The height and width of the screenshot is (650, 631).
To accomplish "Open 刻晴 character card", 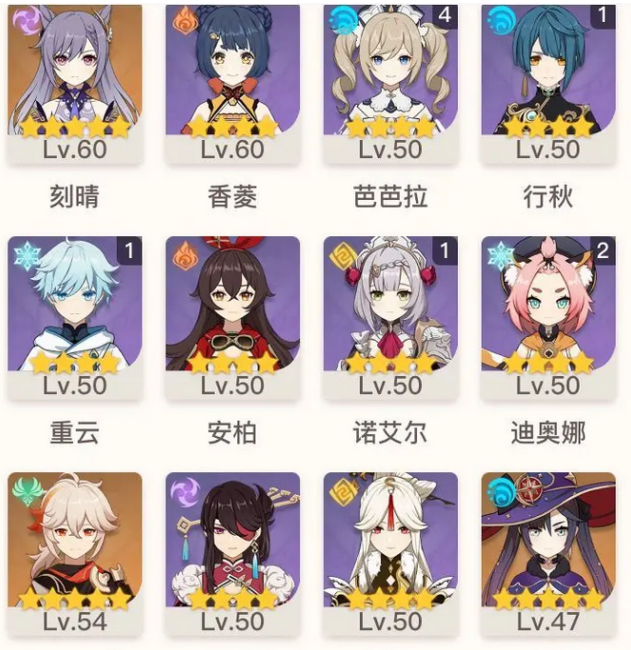I will click(x=75, y=80).
